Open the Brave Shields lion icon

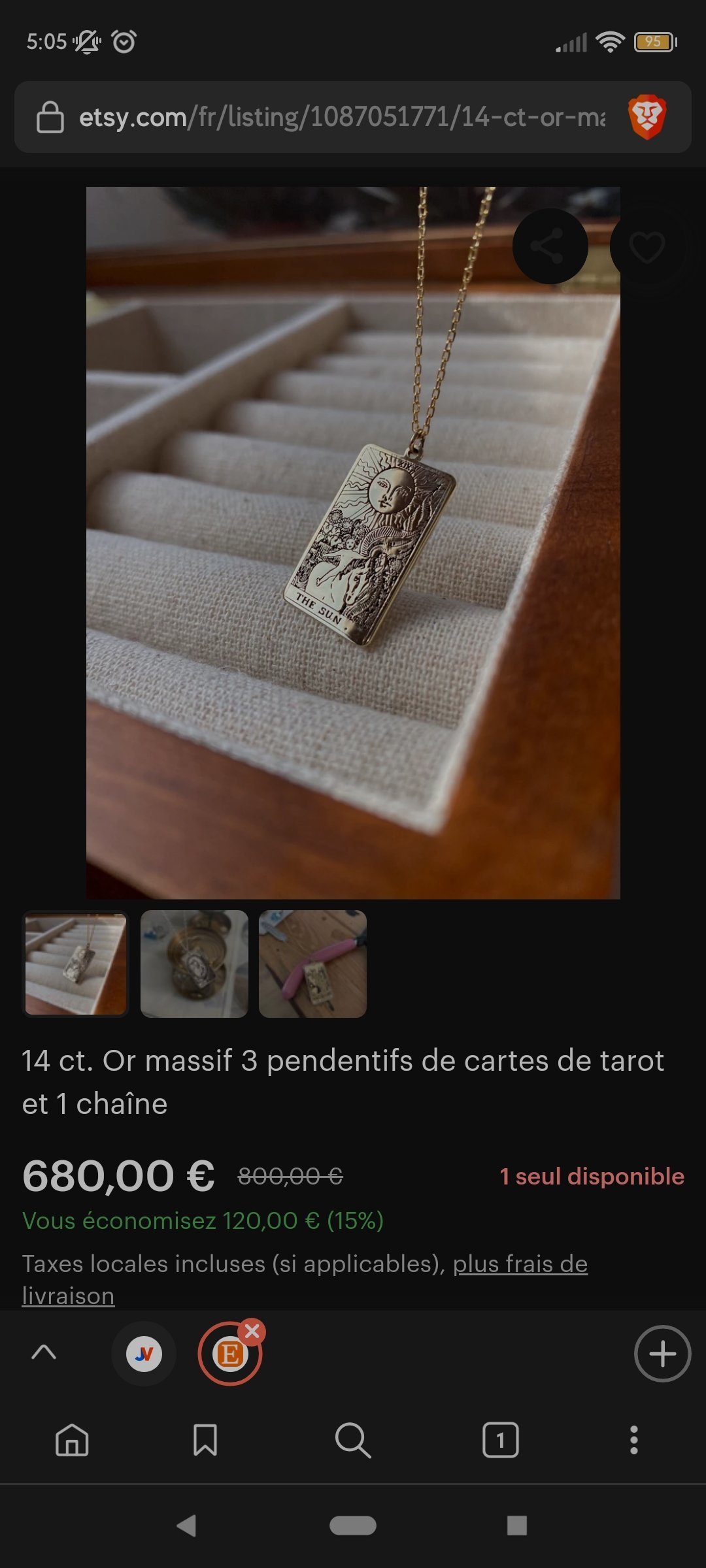pos(647,118)
